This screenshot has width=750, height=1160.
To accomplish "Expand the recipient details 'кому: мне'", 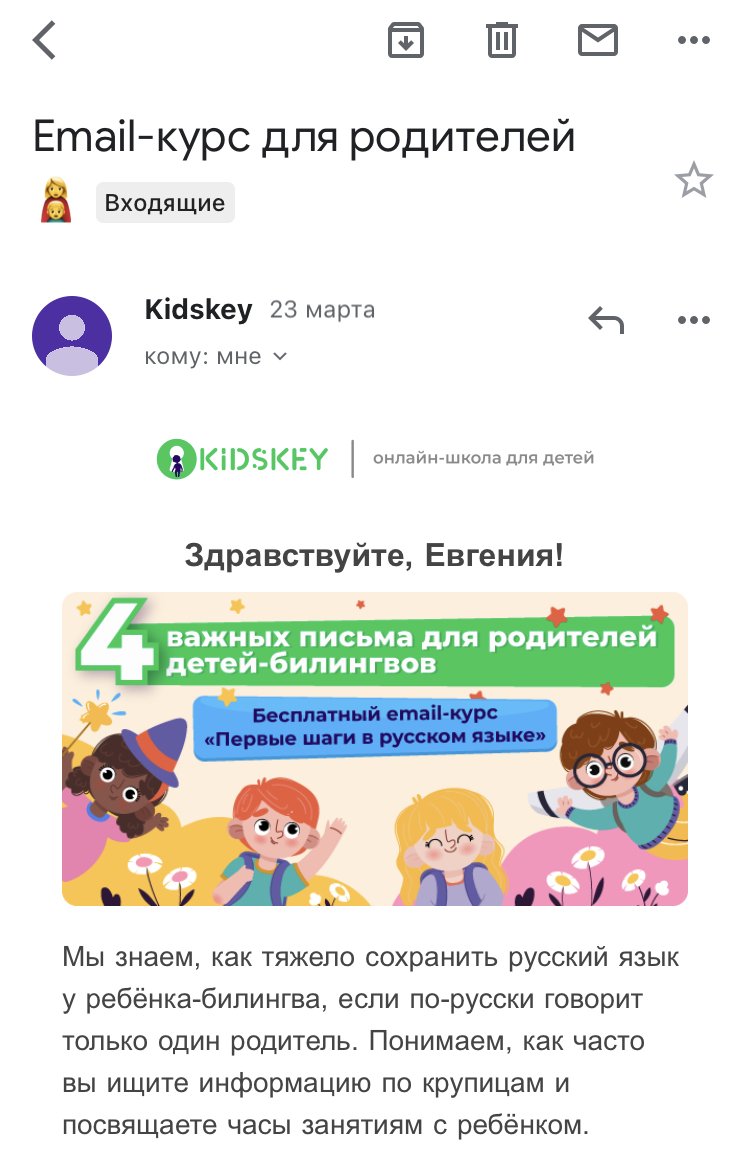I will [215, 357].
